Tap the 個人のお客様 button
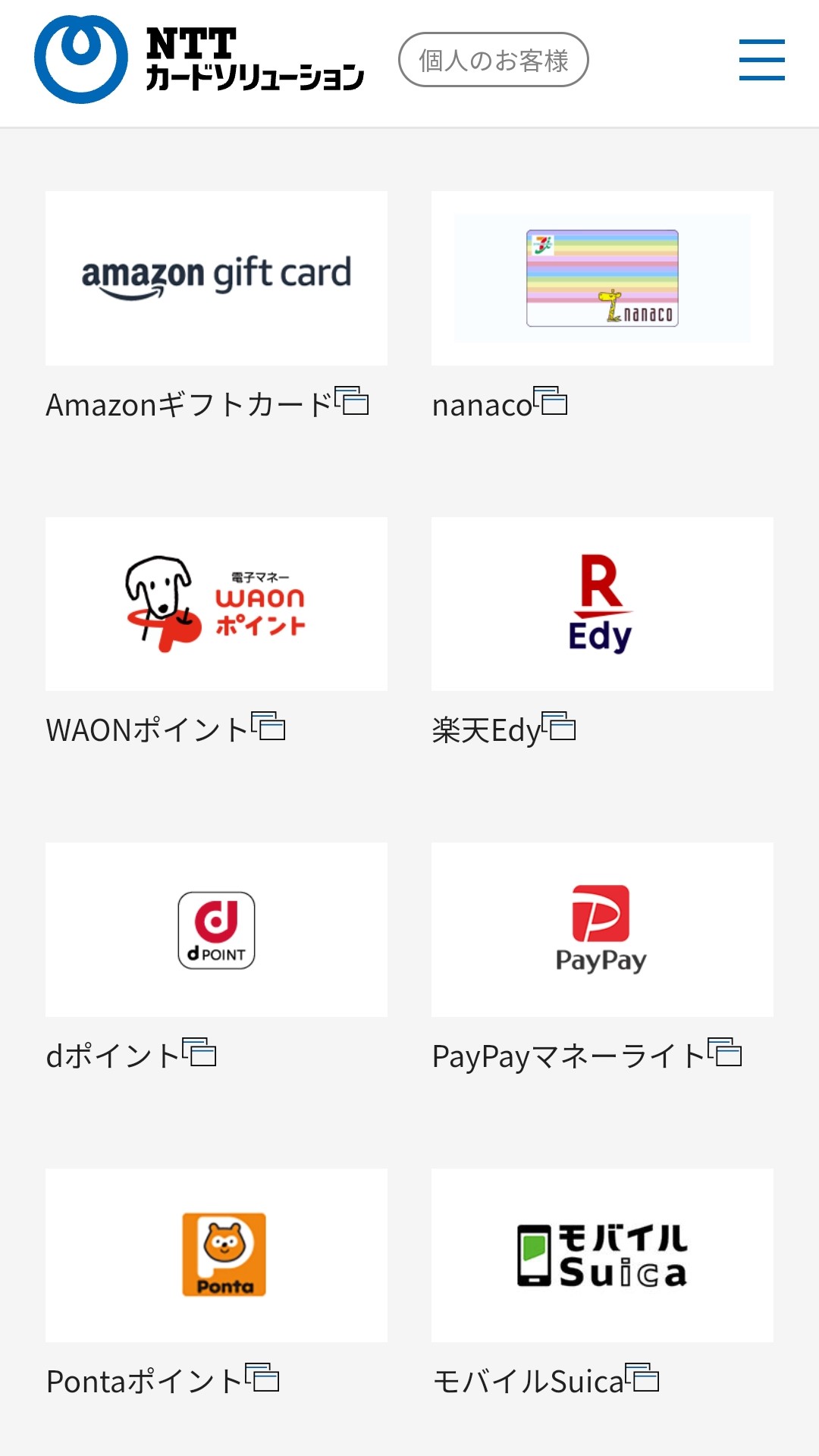Image resolution: width=819 pixels, height=1456 pixels. [x=494, y=60]
